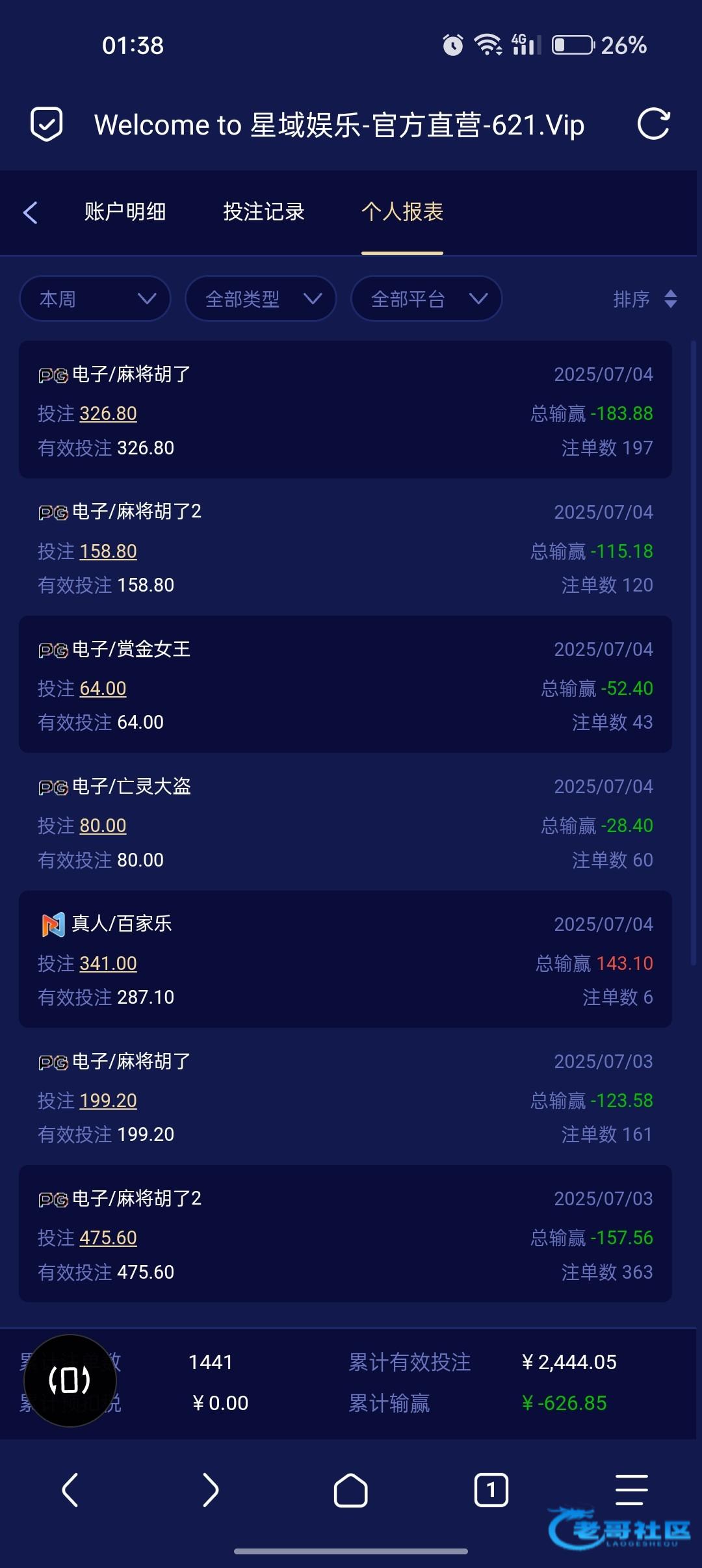Switch to the 投注记录 tab
The height and width of the screenshot is (1568, 702).
pos(264,212)
